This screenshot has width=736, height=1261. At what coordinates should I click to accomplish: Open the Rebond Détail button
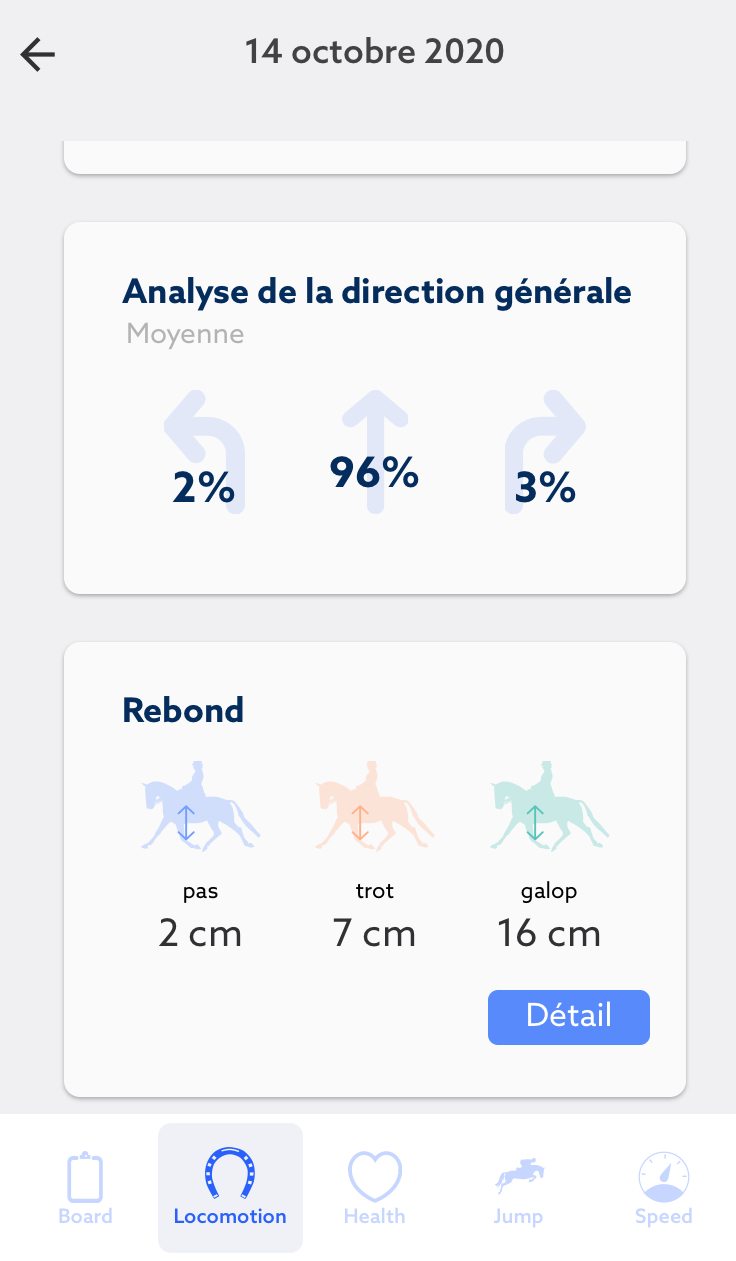(569, 1017)
